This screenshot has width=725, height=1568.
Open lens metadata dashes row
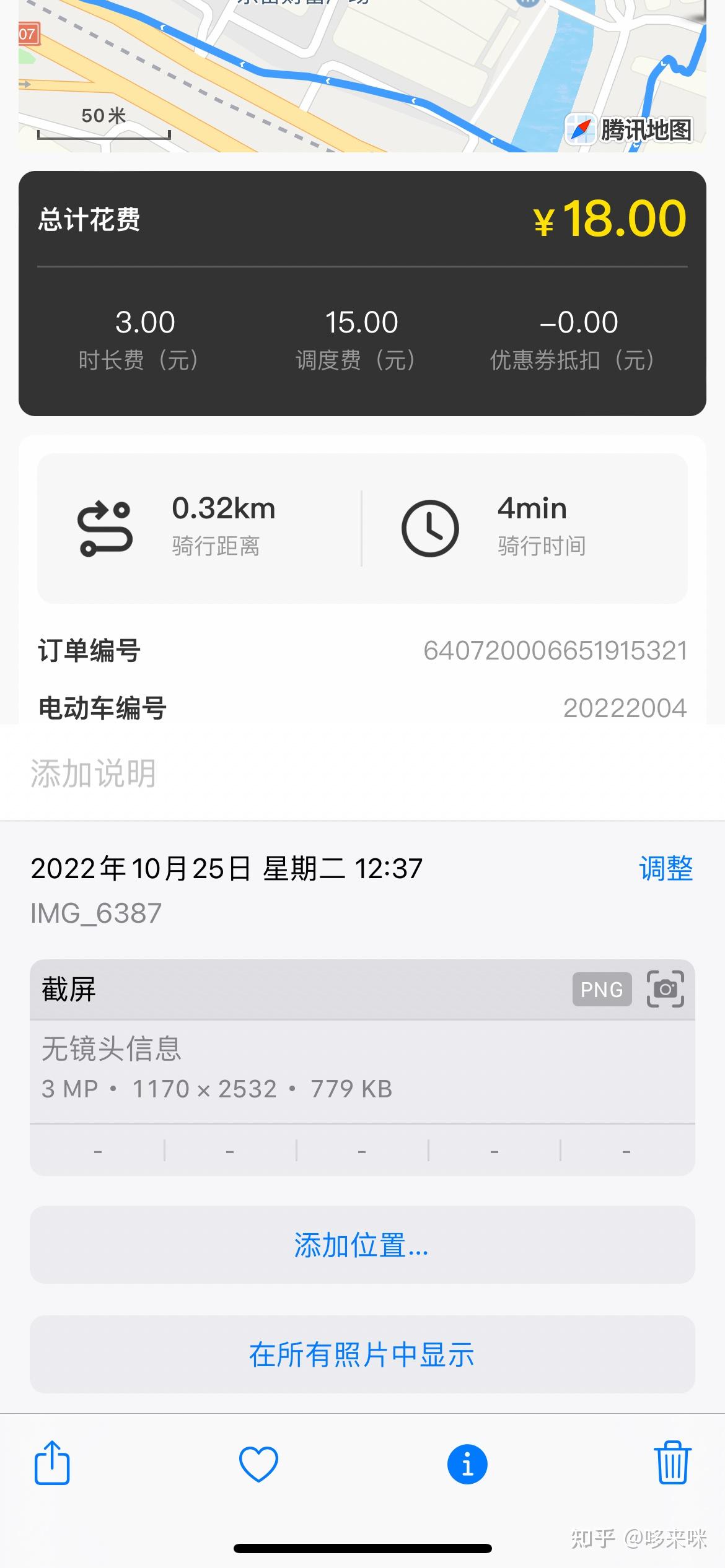[x=362, y=1150]
